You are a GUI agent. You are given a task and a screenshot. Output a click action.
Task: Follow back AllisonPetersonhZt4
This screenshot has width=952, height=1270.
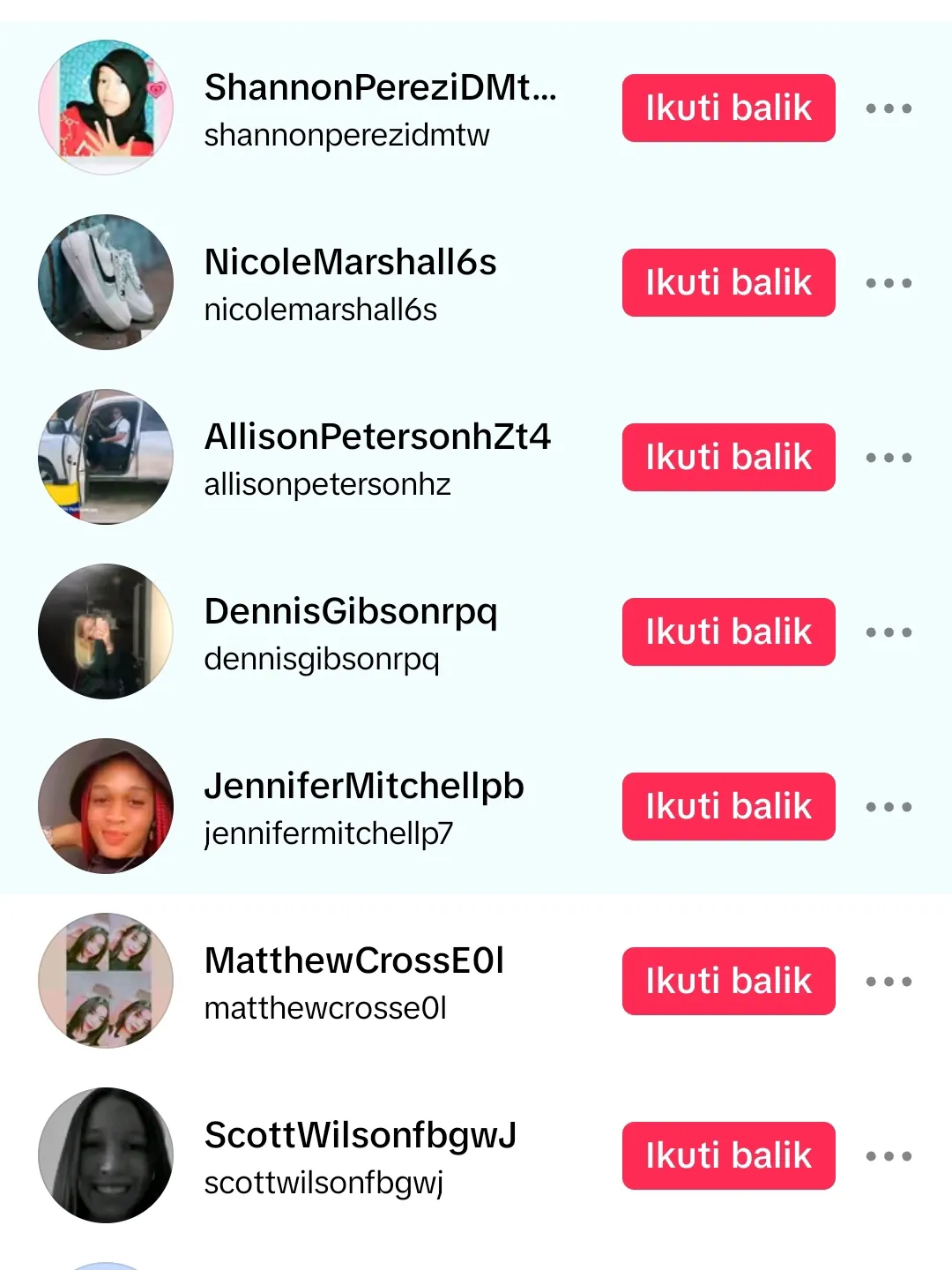point(728,457)
